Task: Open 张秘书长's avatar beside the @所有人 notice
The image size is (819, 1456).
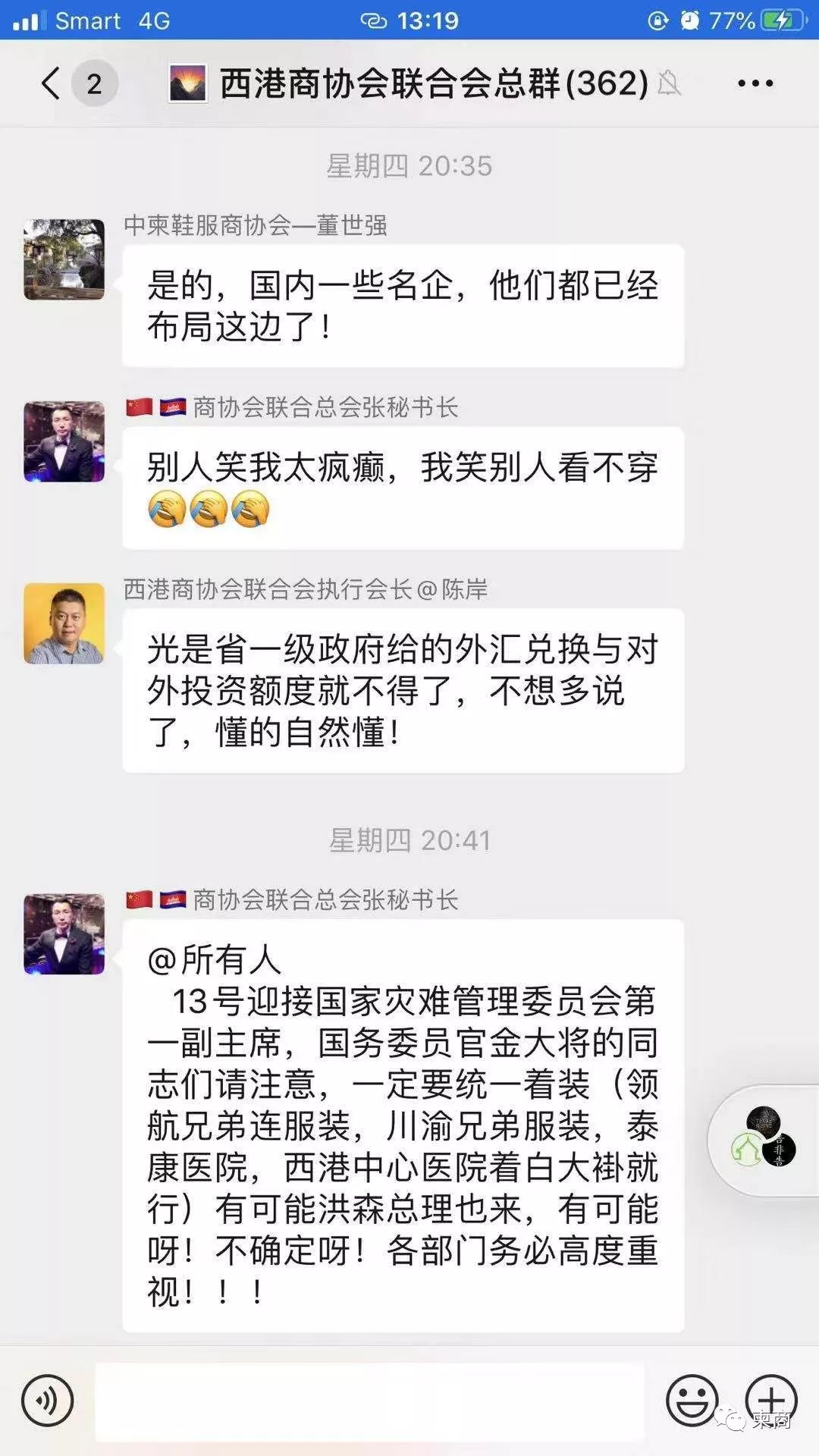Action: coord(64,934)
